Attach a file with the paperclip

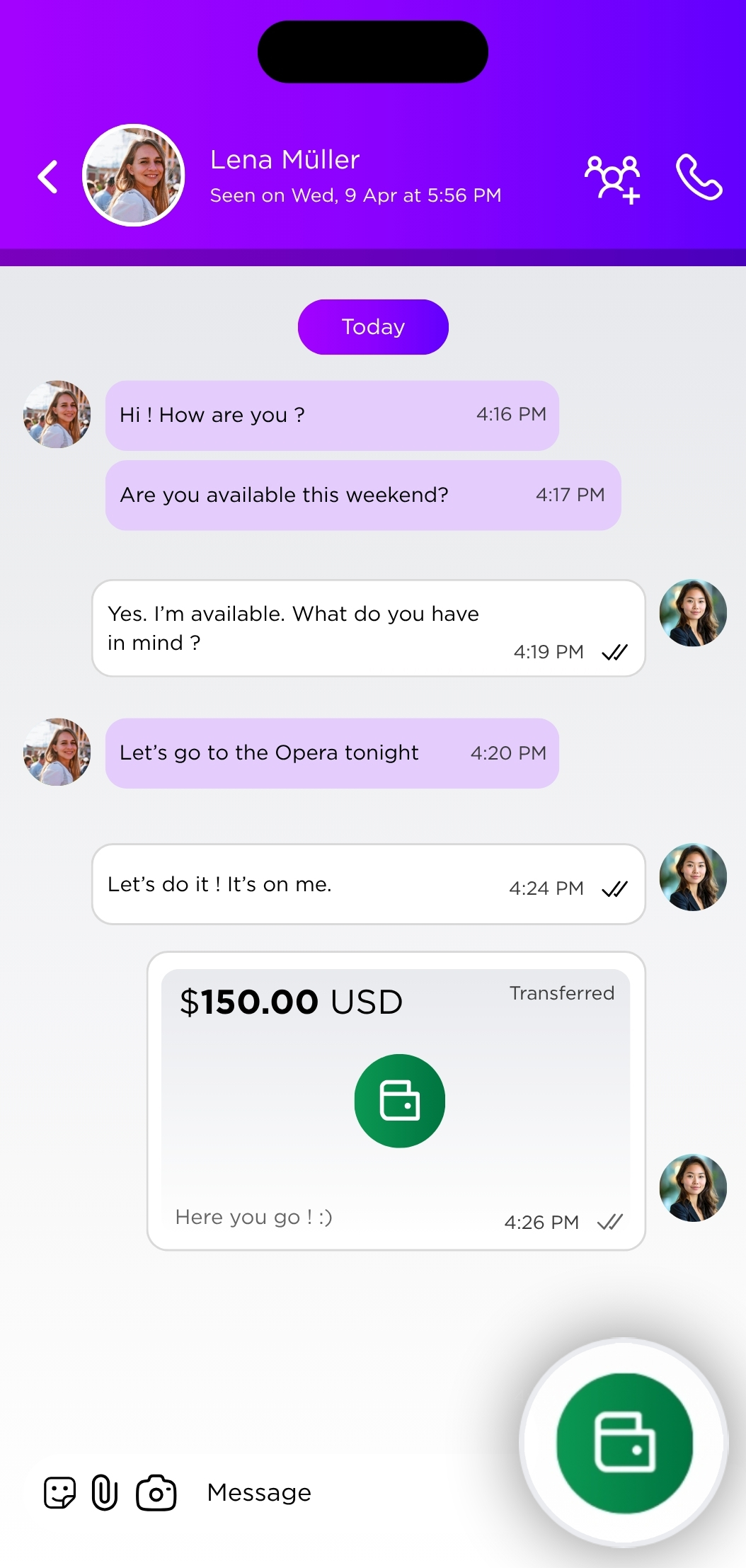[105, 1492]
